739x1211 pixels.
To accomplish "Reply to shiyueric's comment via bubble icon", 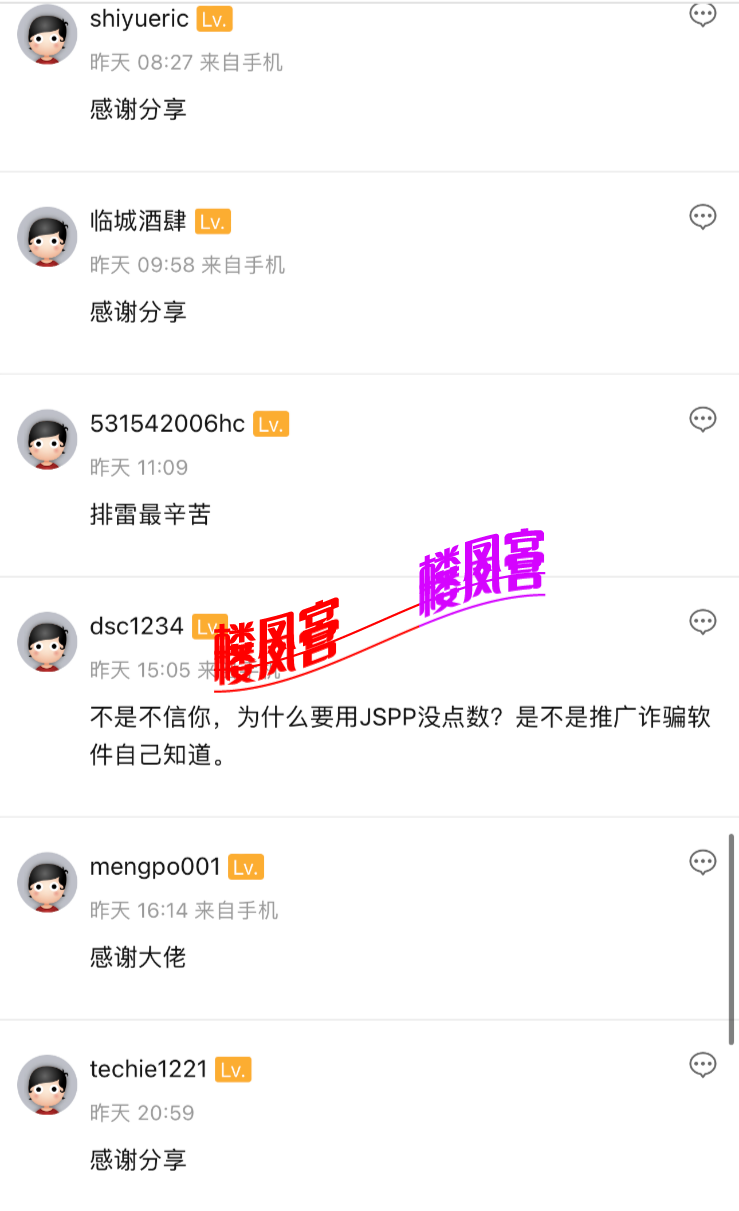I will tap(703, 15).
